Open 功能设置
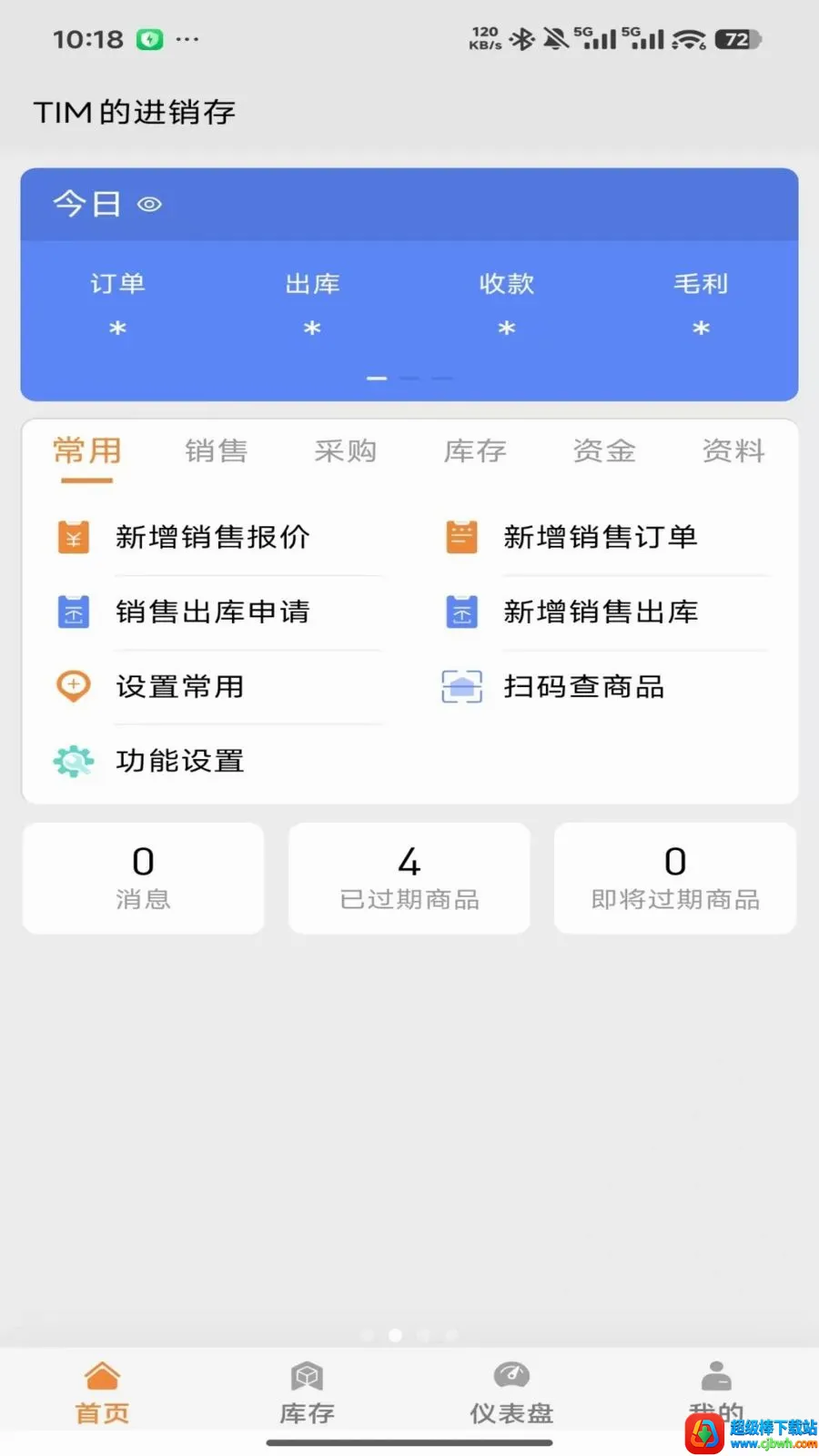Viewport: 819px width, 1456px height. tap(216, 761)
